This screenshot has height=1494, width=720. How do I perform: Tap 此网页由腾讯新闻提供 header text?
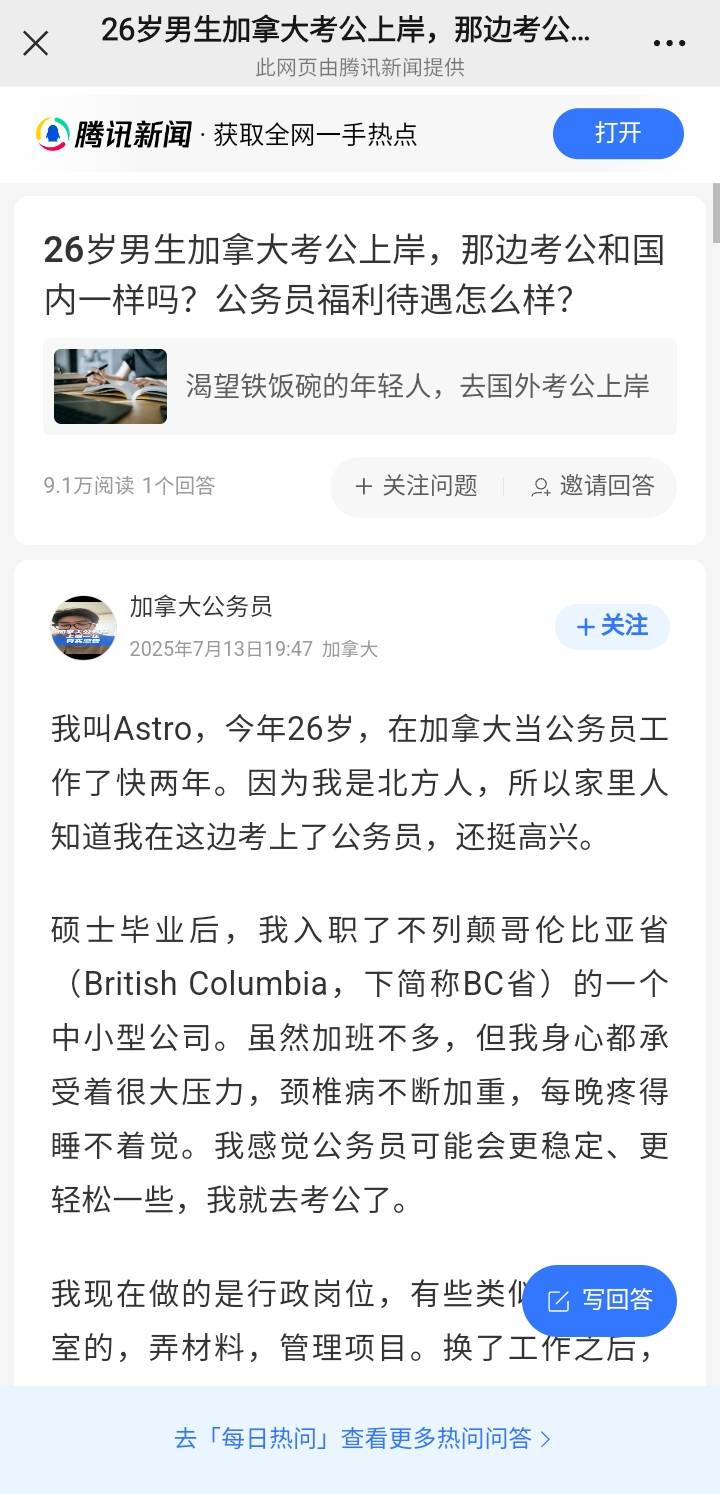tap(360, 70)
